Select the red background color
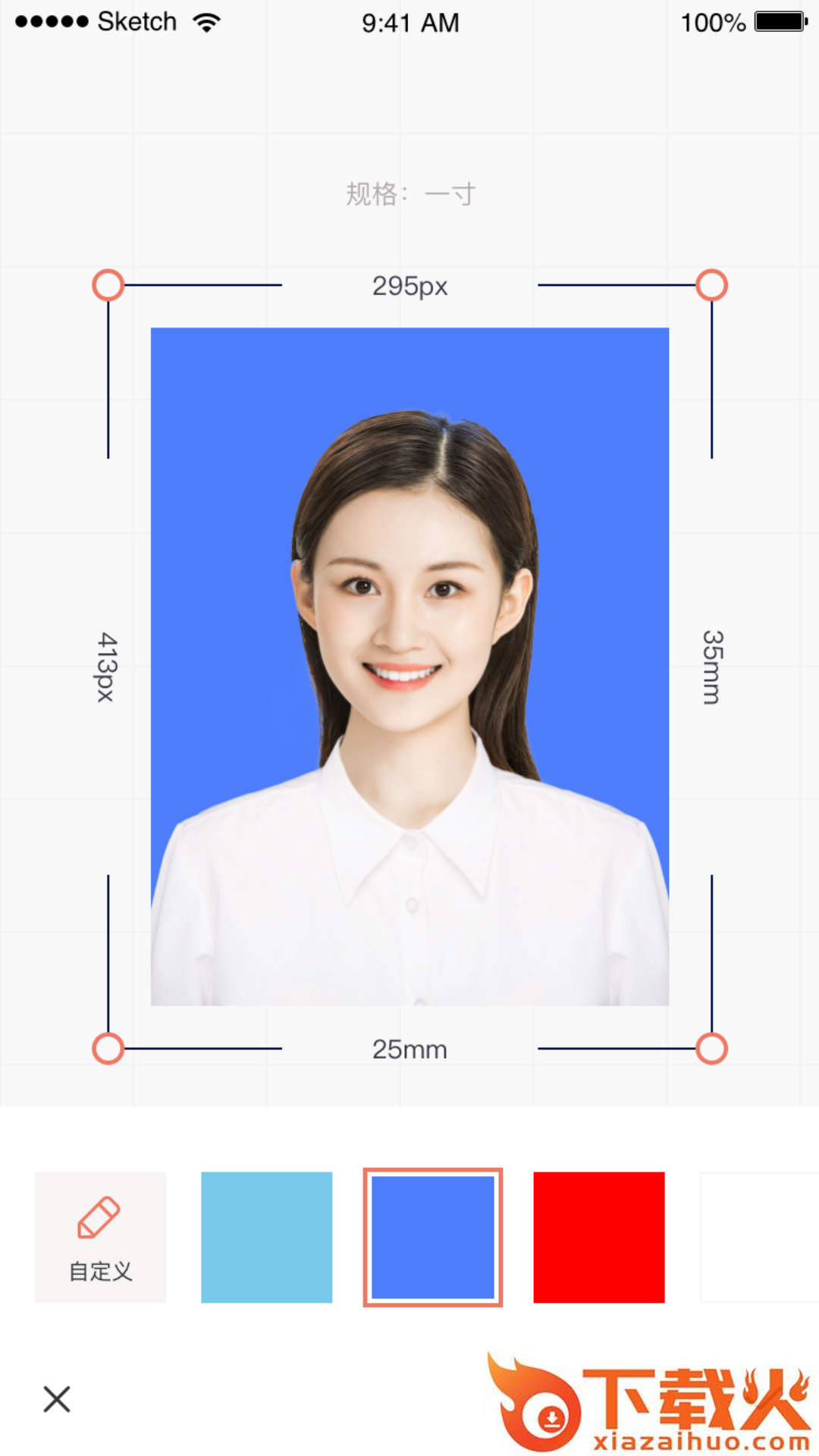 600,1236
